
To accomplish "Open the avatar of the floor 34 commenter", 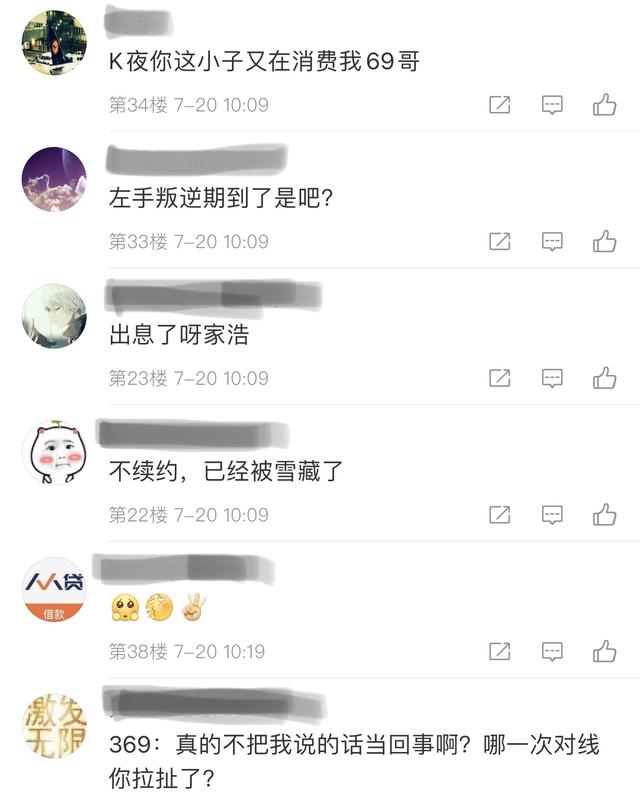I will tap(54, 42).
